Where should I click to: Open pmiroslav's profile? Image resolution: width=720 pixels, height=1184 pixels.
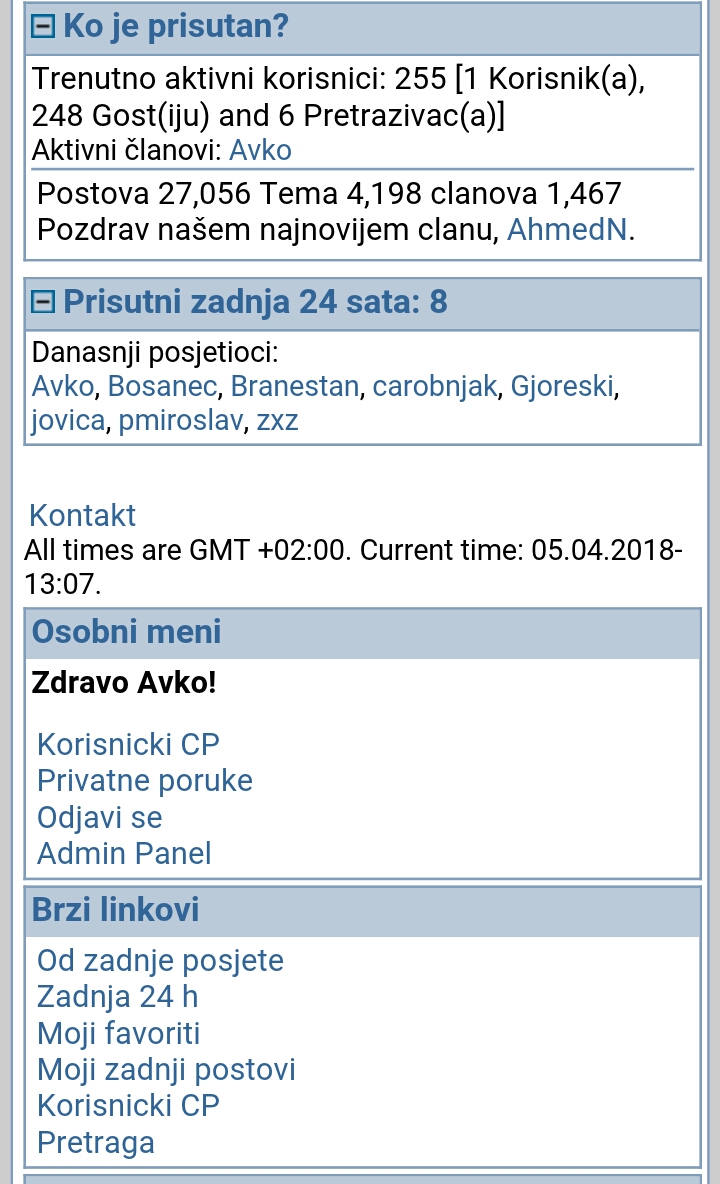180,421
